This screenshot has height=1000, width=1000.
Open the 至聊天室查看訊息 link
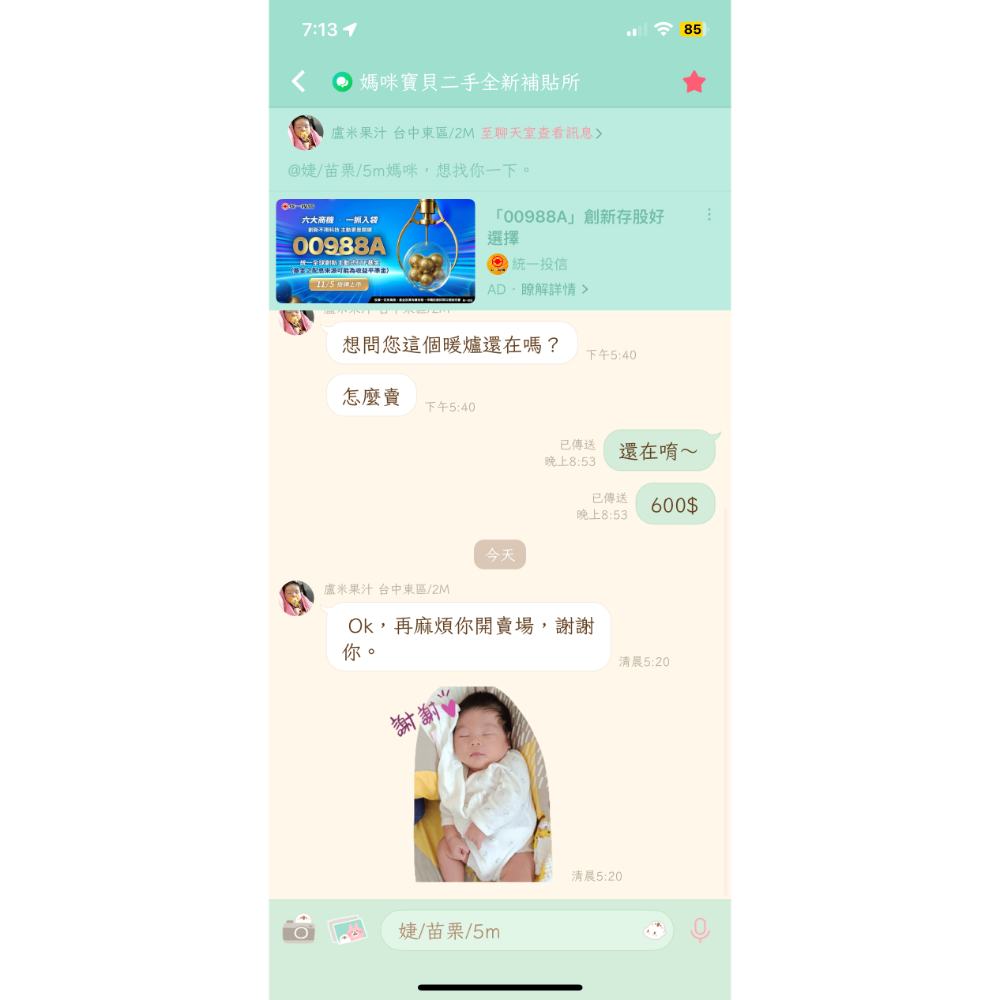click(x=541, y=133)
